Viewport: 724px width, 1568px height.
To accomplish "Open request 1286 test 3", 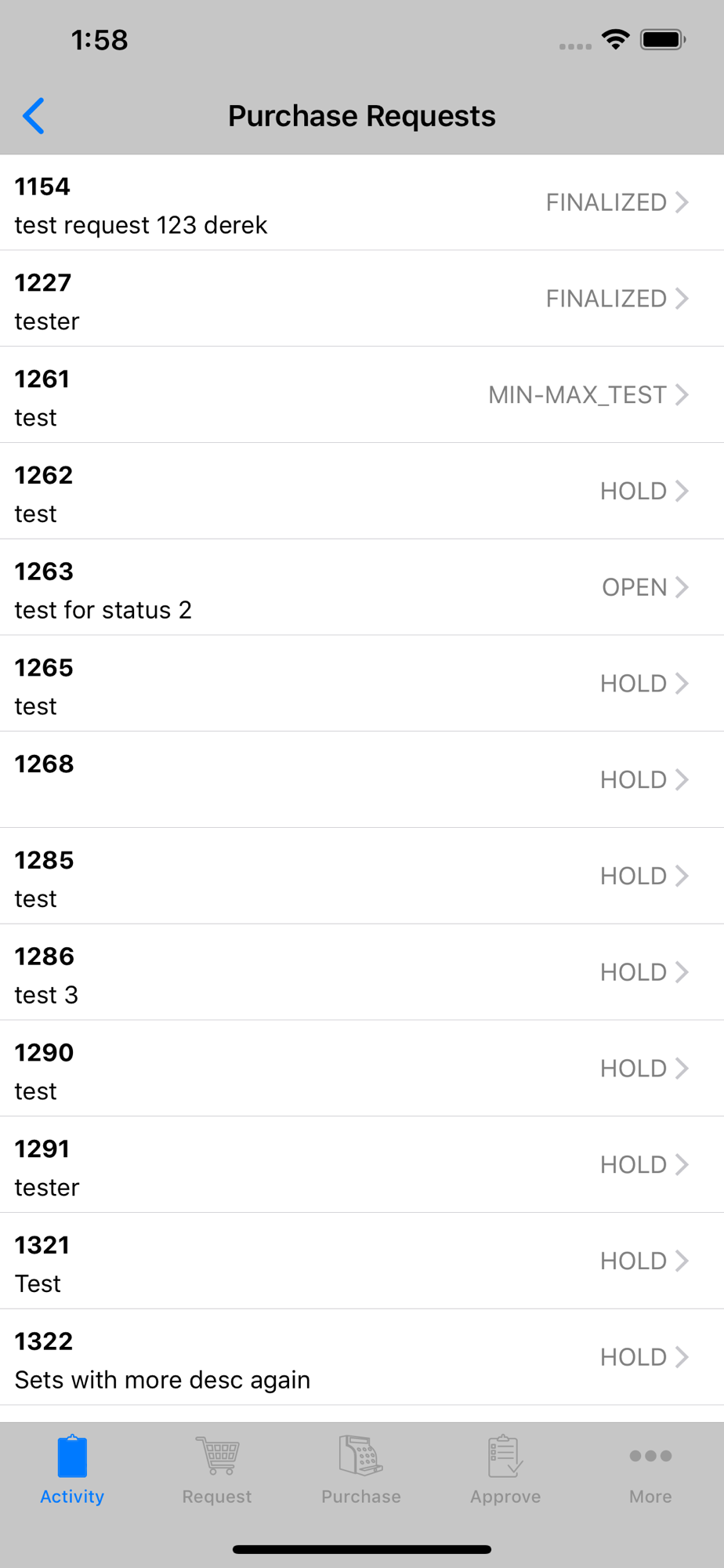I will click(x=362, y=972).
